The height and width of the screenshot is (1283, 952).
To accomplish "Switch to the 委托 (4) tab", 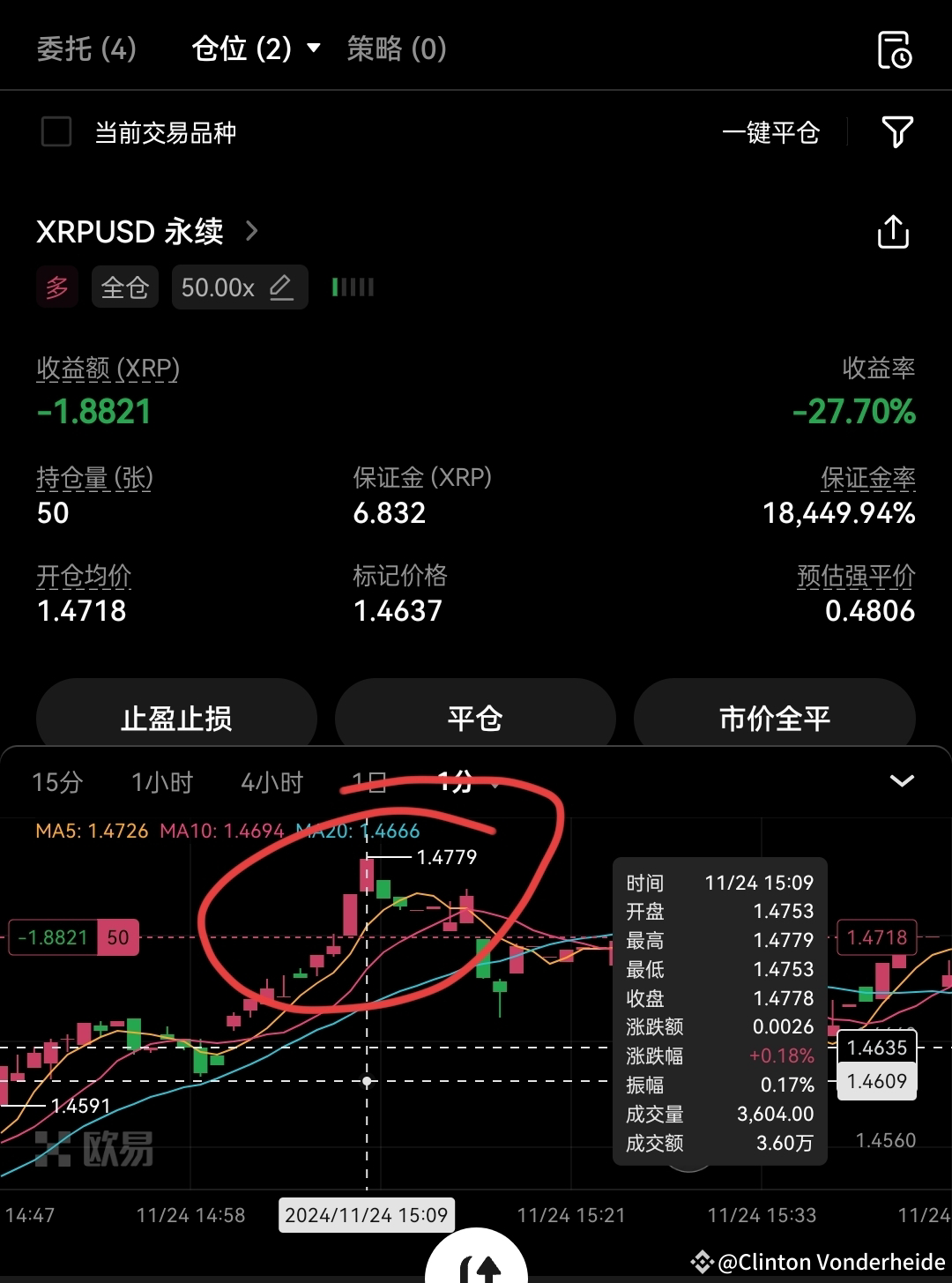I will (86, 50).
